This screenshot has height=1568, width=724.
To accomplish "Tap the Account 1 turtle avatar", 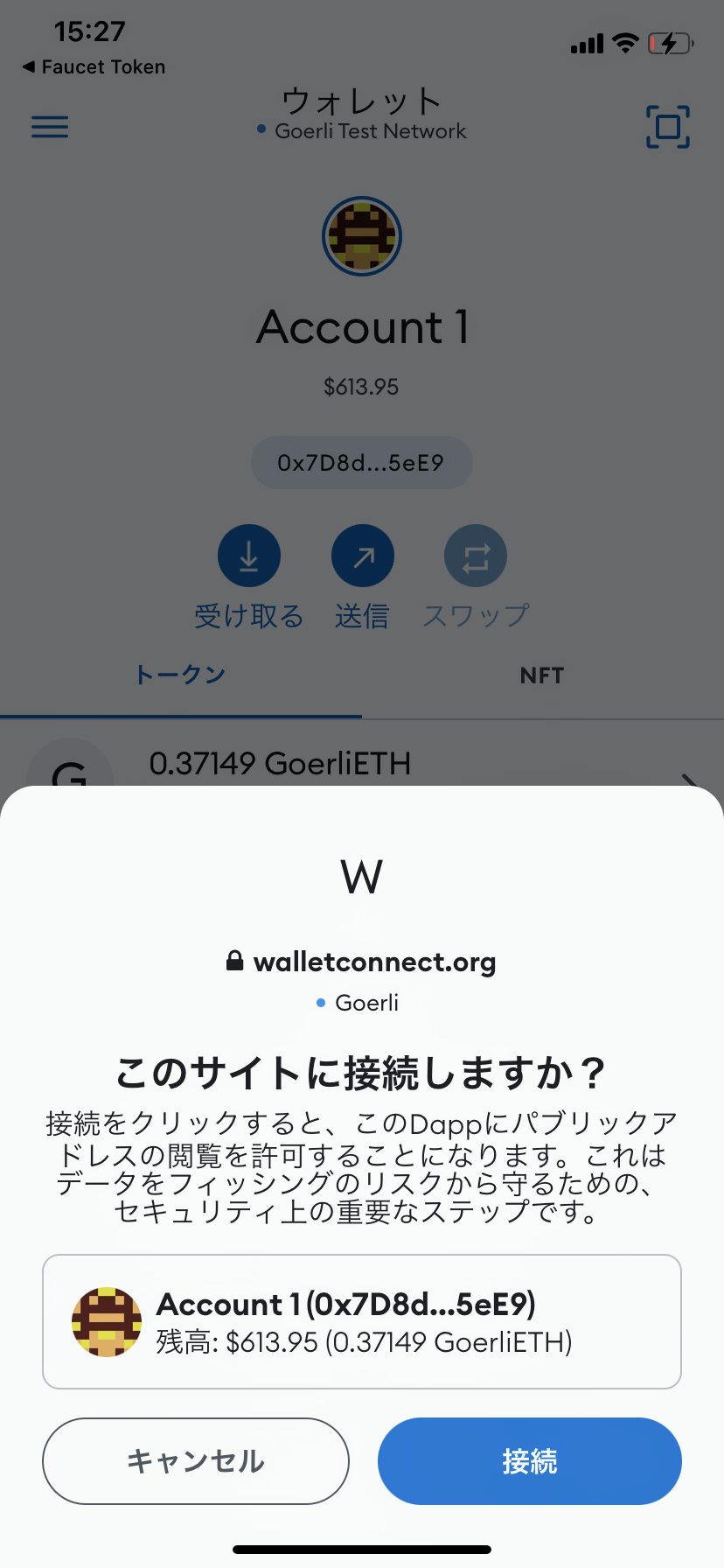I will 361,235.
